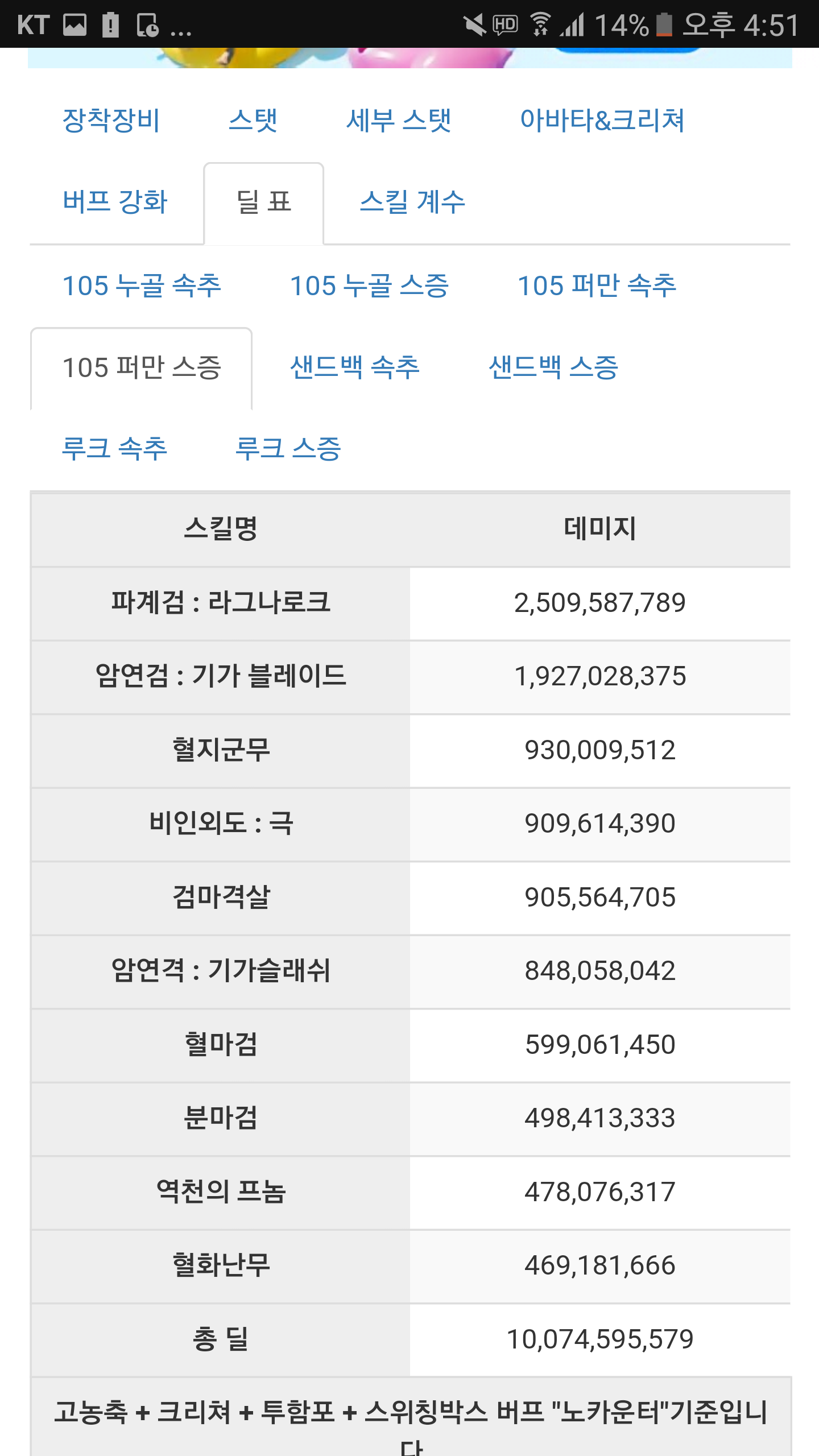Select the 루크 스증 sub-tab

click(288, 449)
